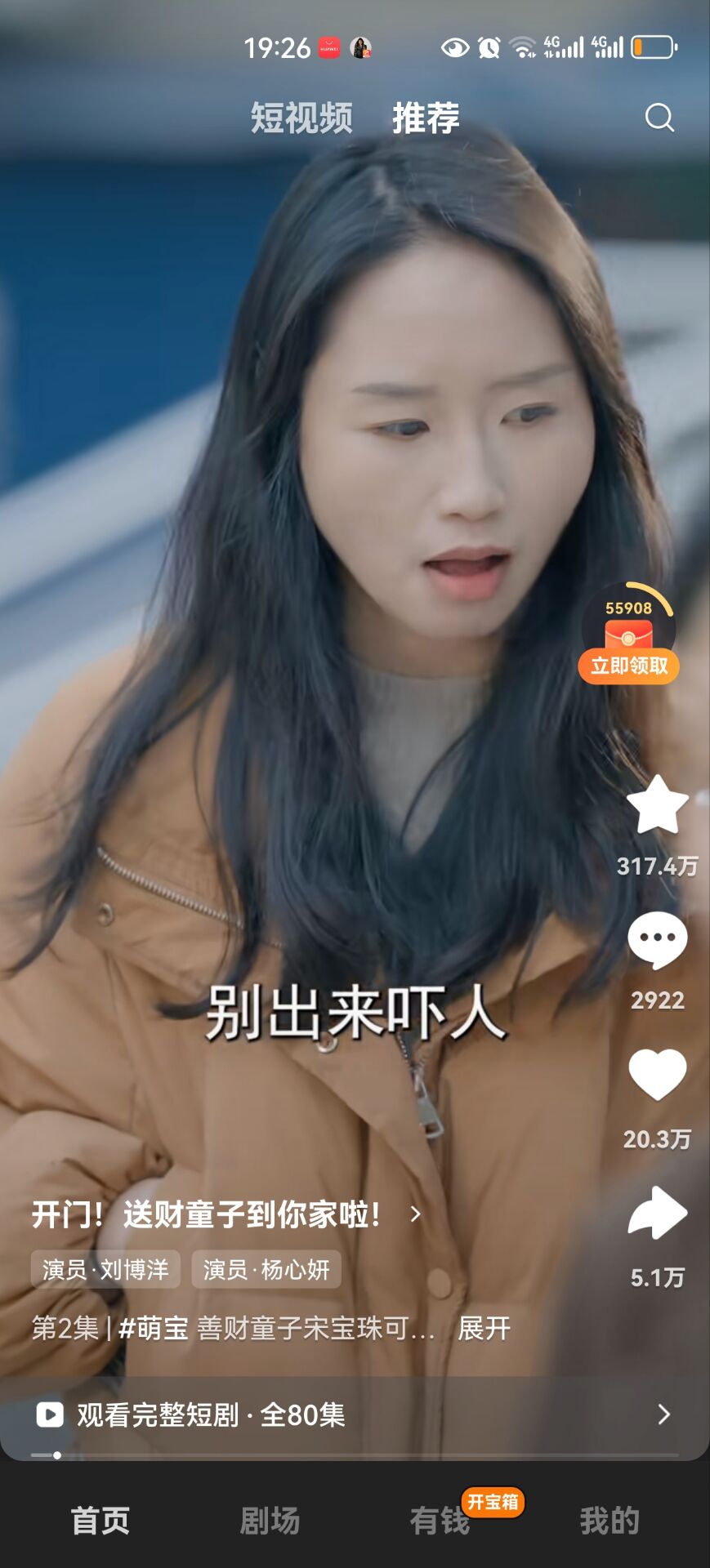Screen dimensions: 710x1568
Task: Open the chevron after 送财童子到你家啦
Action: [413, 1216]
